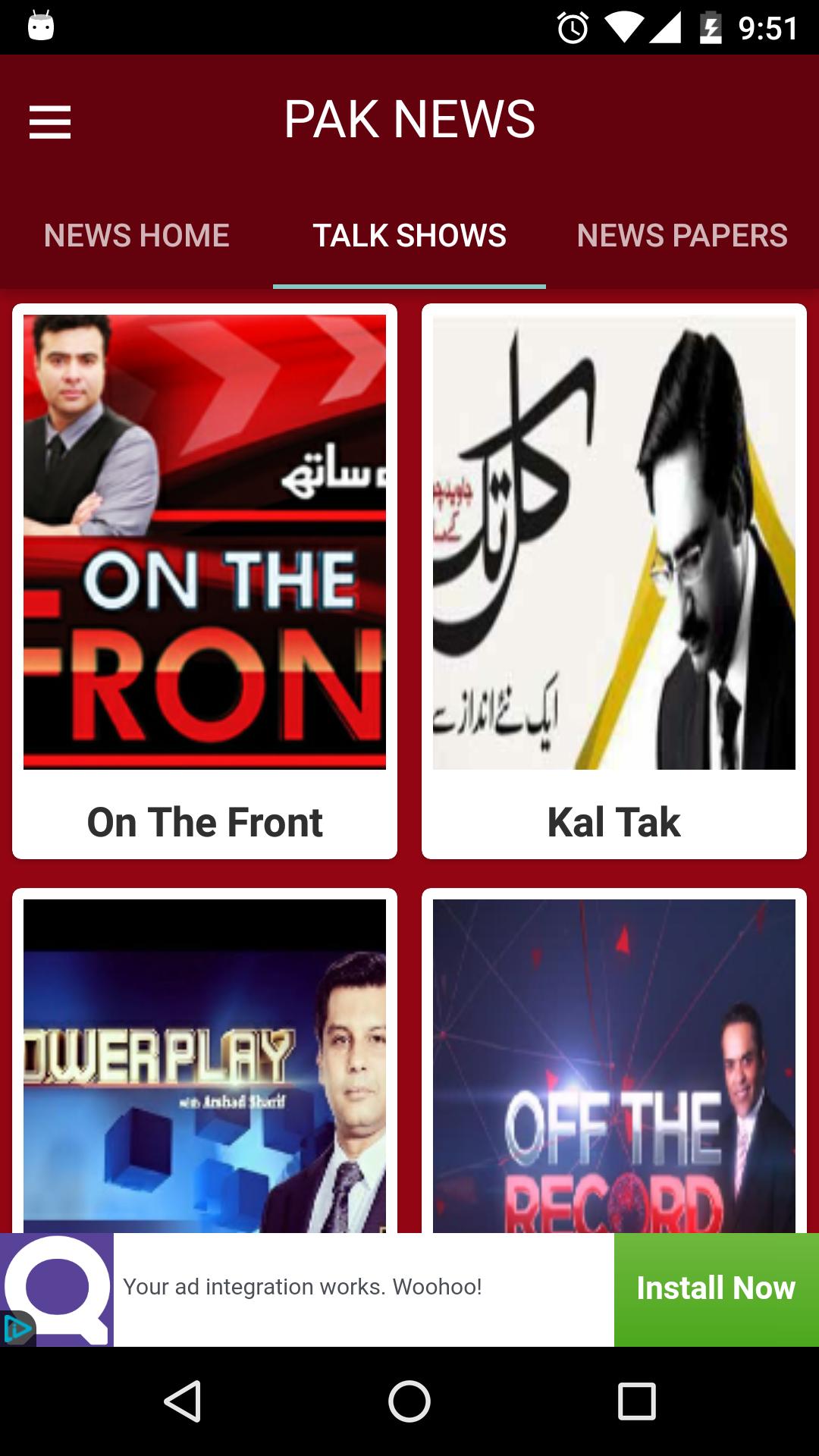Select the Talk Shows tab
Screen dimensions: 819x1456
tap(409, 235)
